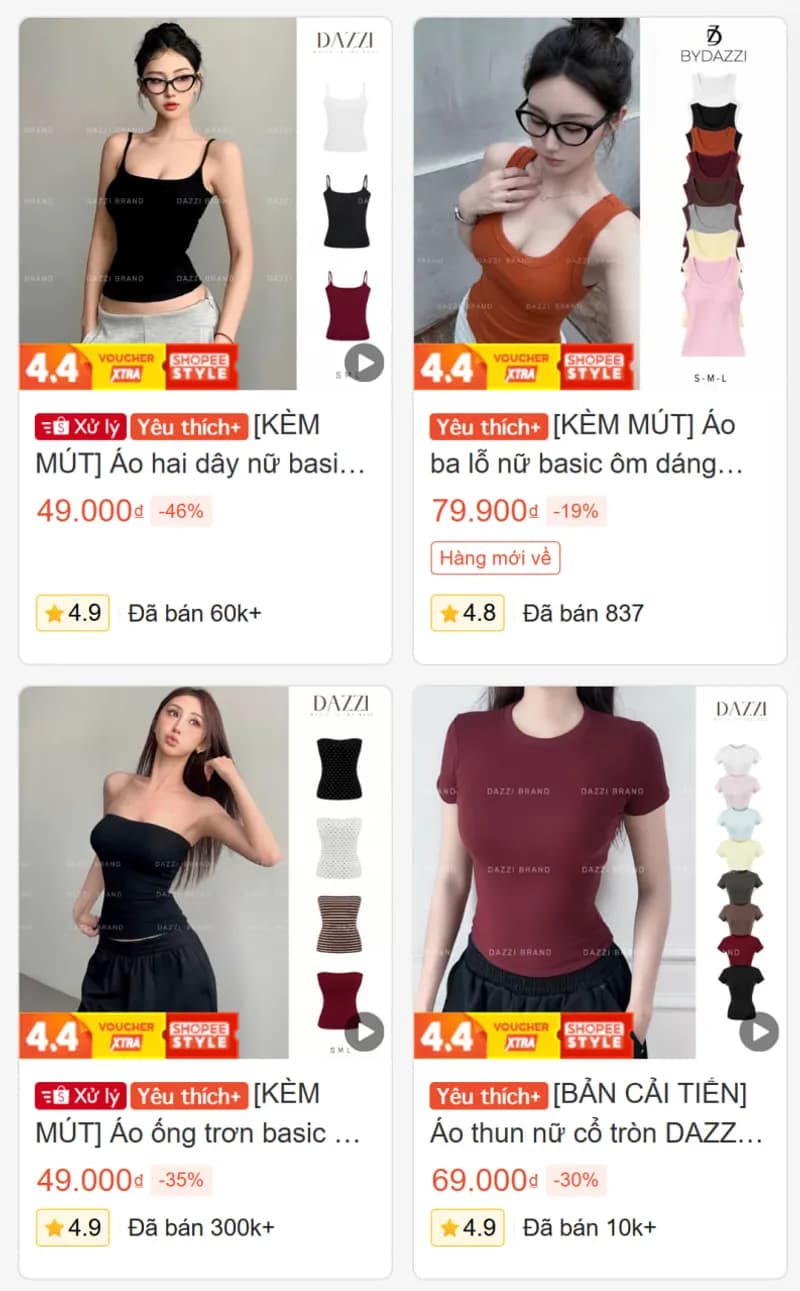
Task: Play the video on the black tube top listing
Action: click(364, 1029)
